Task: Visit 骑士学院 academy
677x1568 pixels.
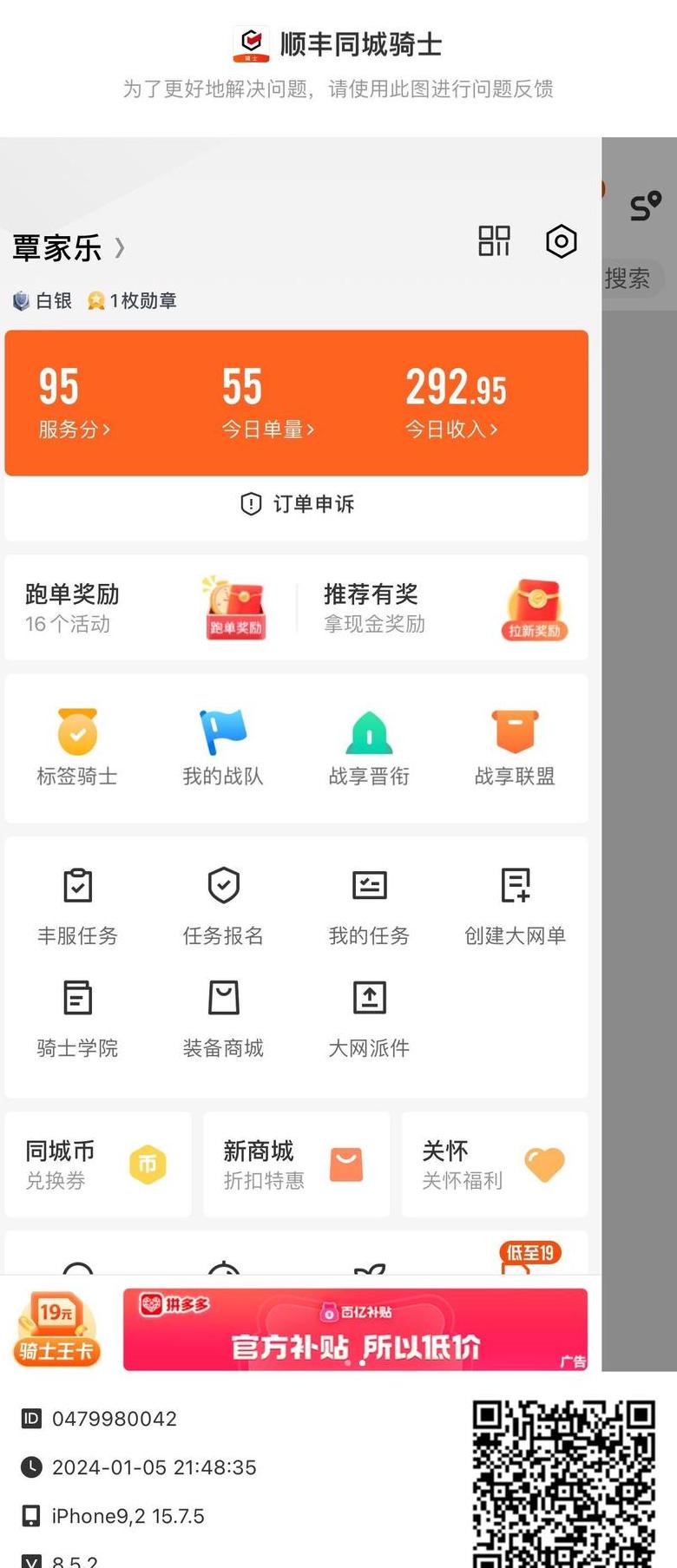Action: (77, 1018)
